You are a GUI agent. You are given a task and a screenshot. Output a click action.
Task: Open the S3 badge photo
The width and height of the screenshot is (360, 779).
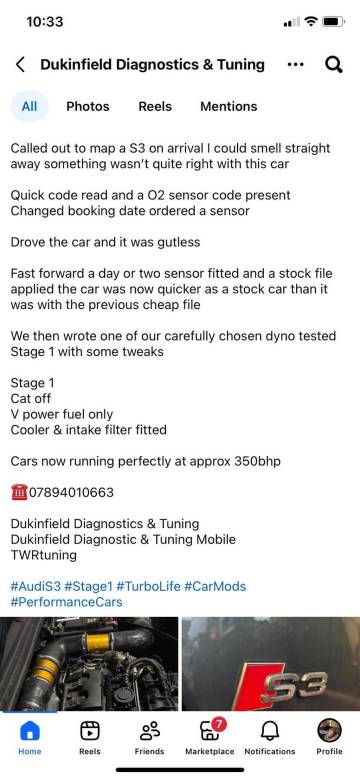(x=271, y=664)
